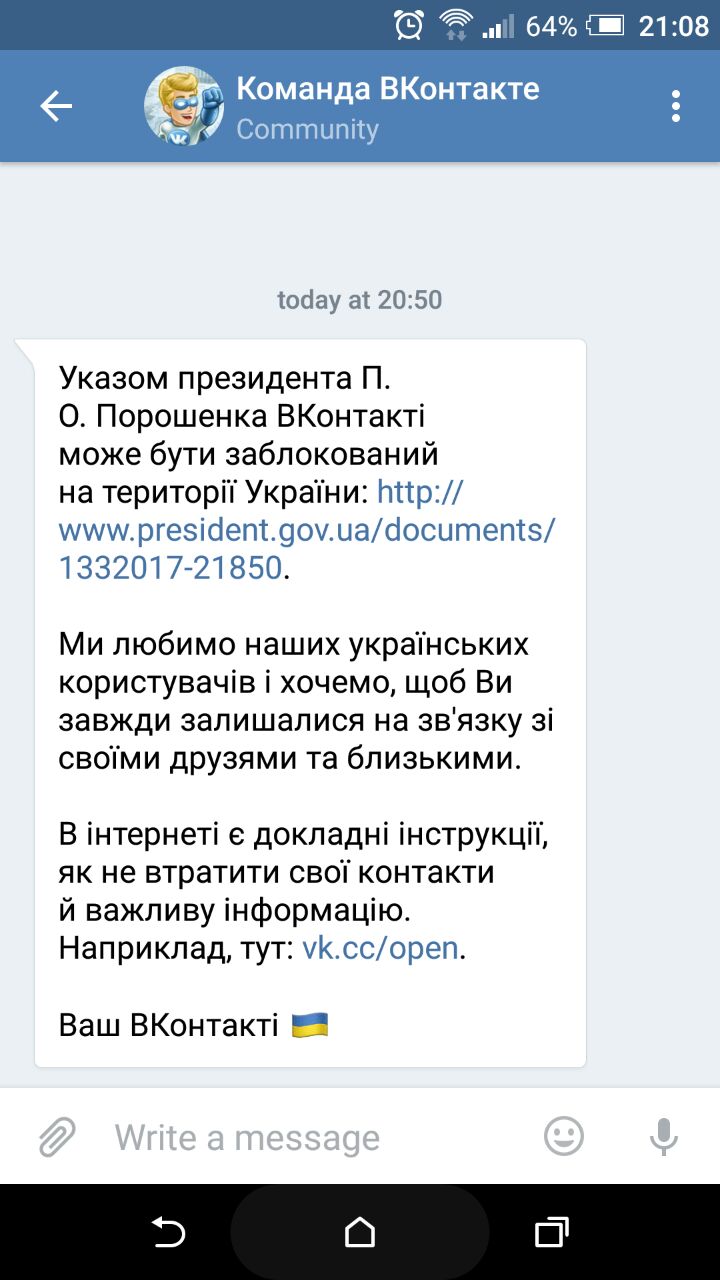
Task: Open the emoji picker
Action: click(x=564, y=1137)
